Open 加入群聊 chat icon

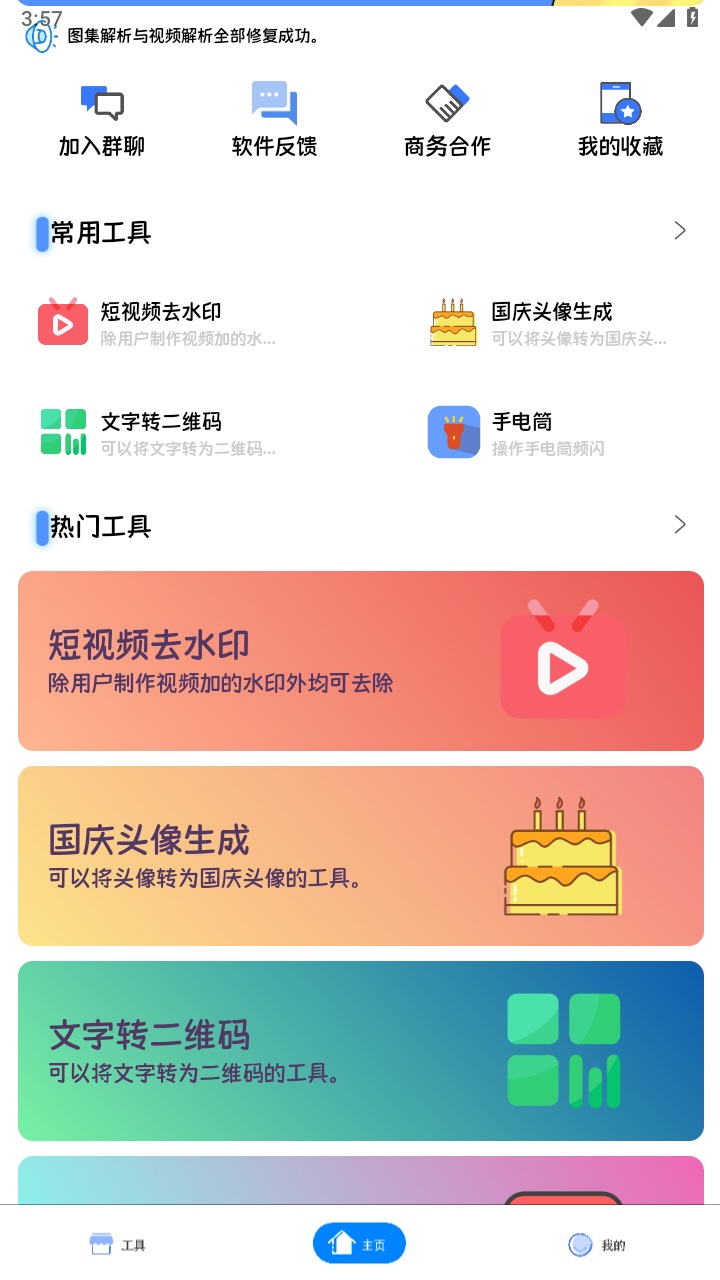101,103
